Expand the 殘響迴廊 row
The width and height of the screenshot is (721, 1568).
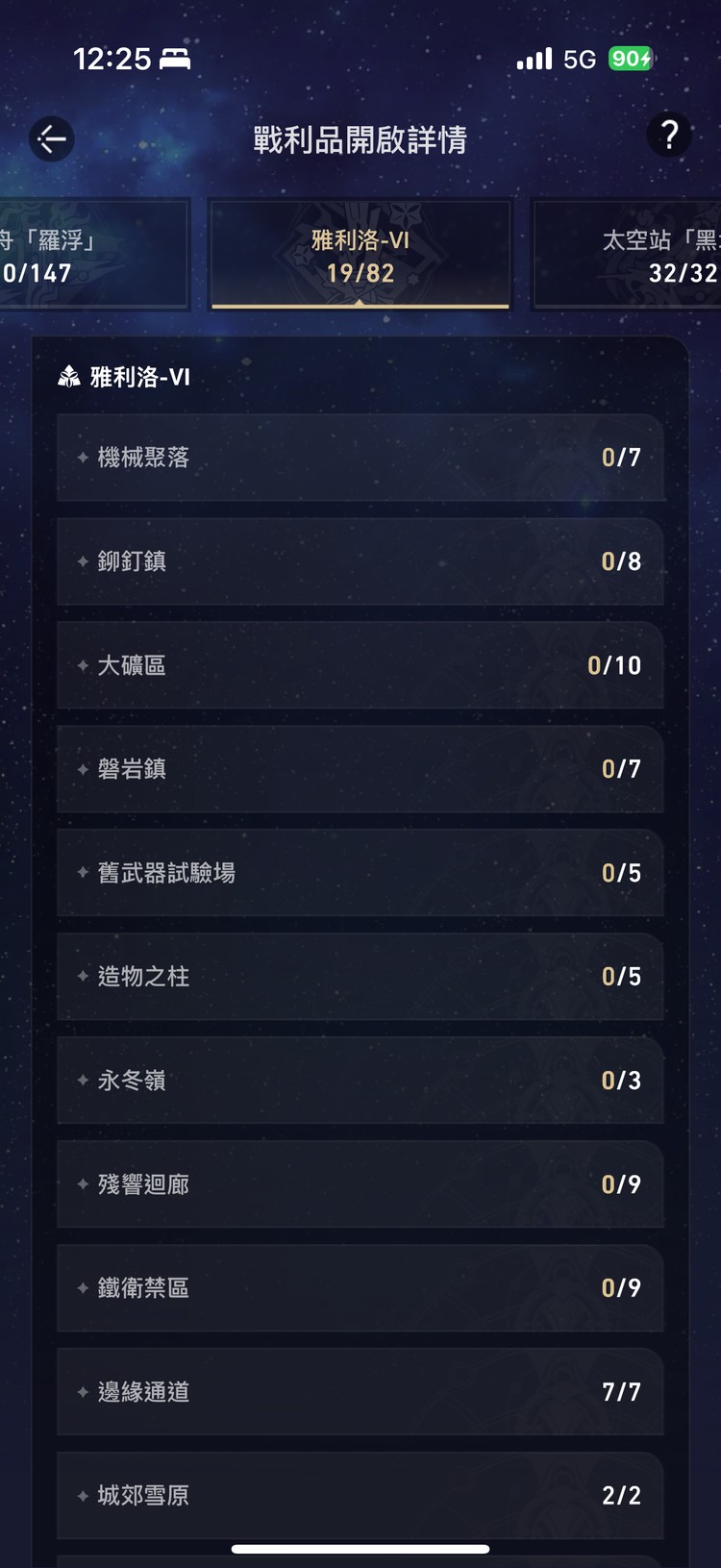pos(360,1184)
